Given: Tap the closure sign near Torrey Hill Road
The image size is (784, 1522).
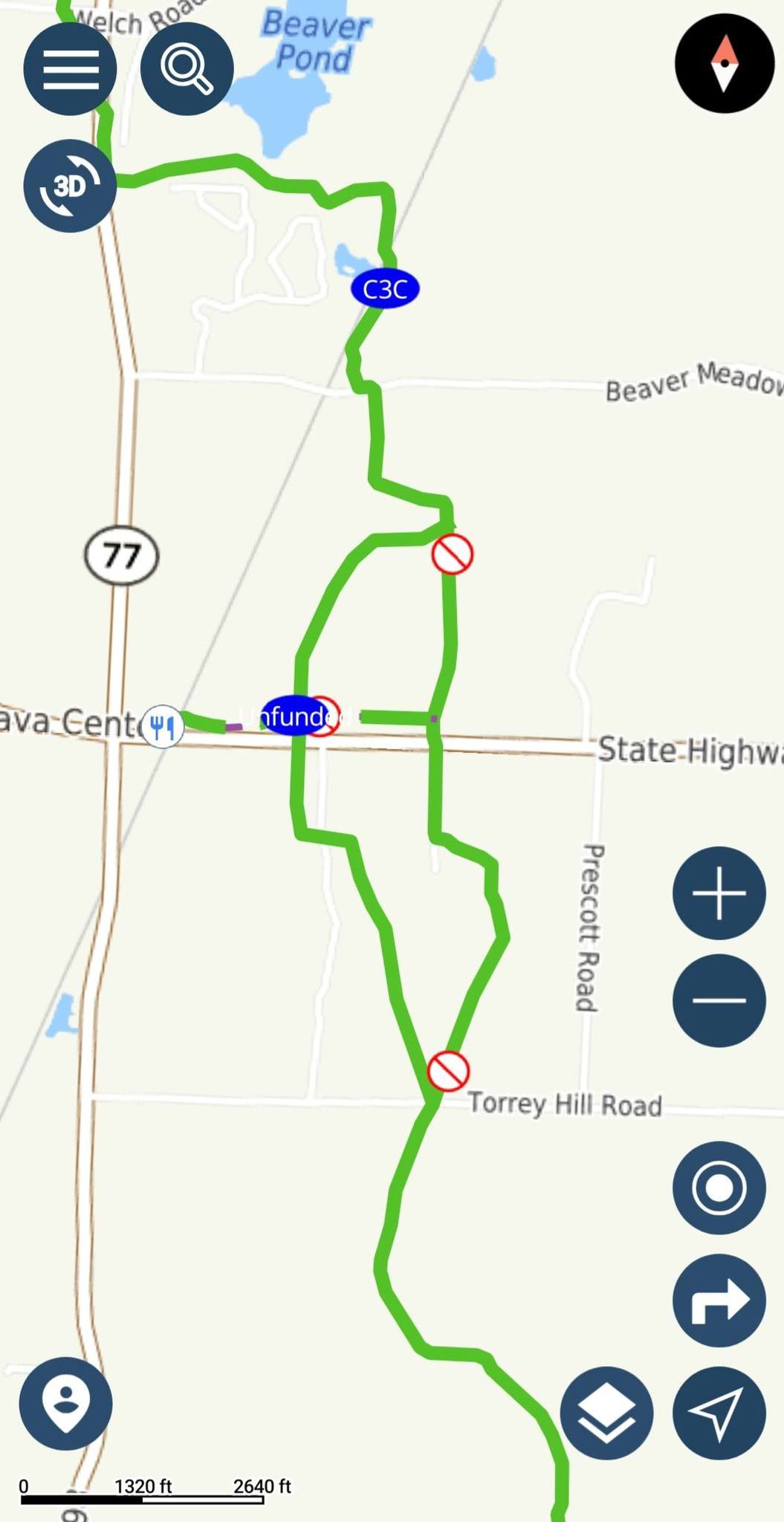Looking at the screenshot, I should pyautogui.click(x=448, y=1071).
